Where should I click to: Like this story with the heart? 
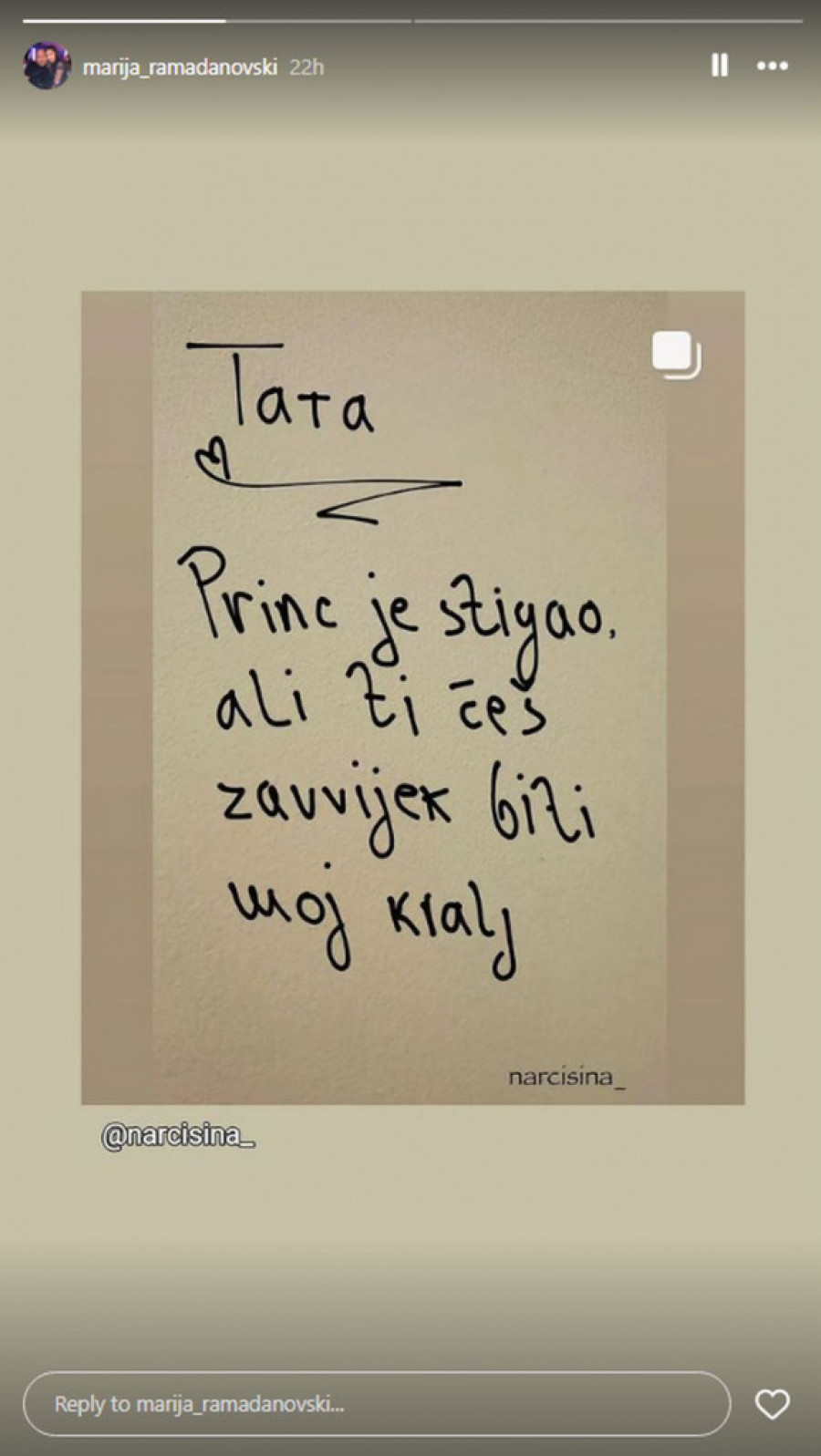click(x=772, y=1404)
